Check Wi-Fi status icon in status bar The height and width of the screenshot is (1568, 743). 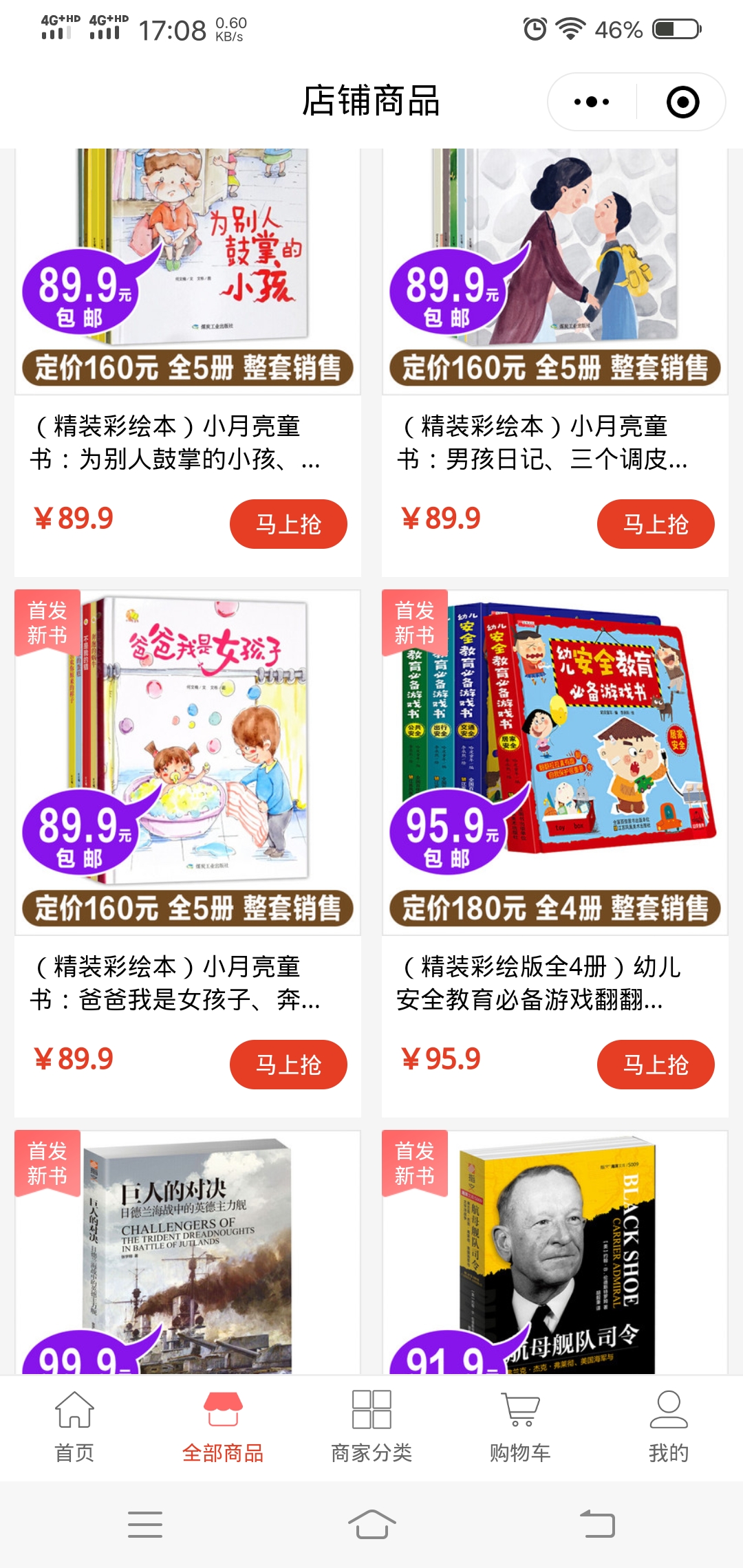pyautogui.click(x=571, y=28)
